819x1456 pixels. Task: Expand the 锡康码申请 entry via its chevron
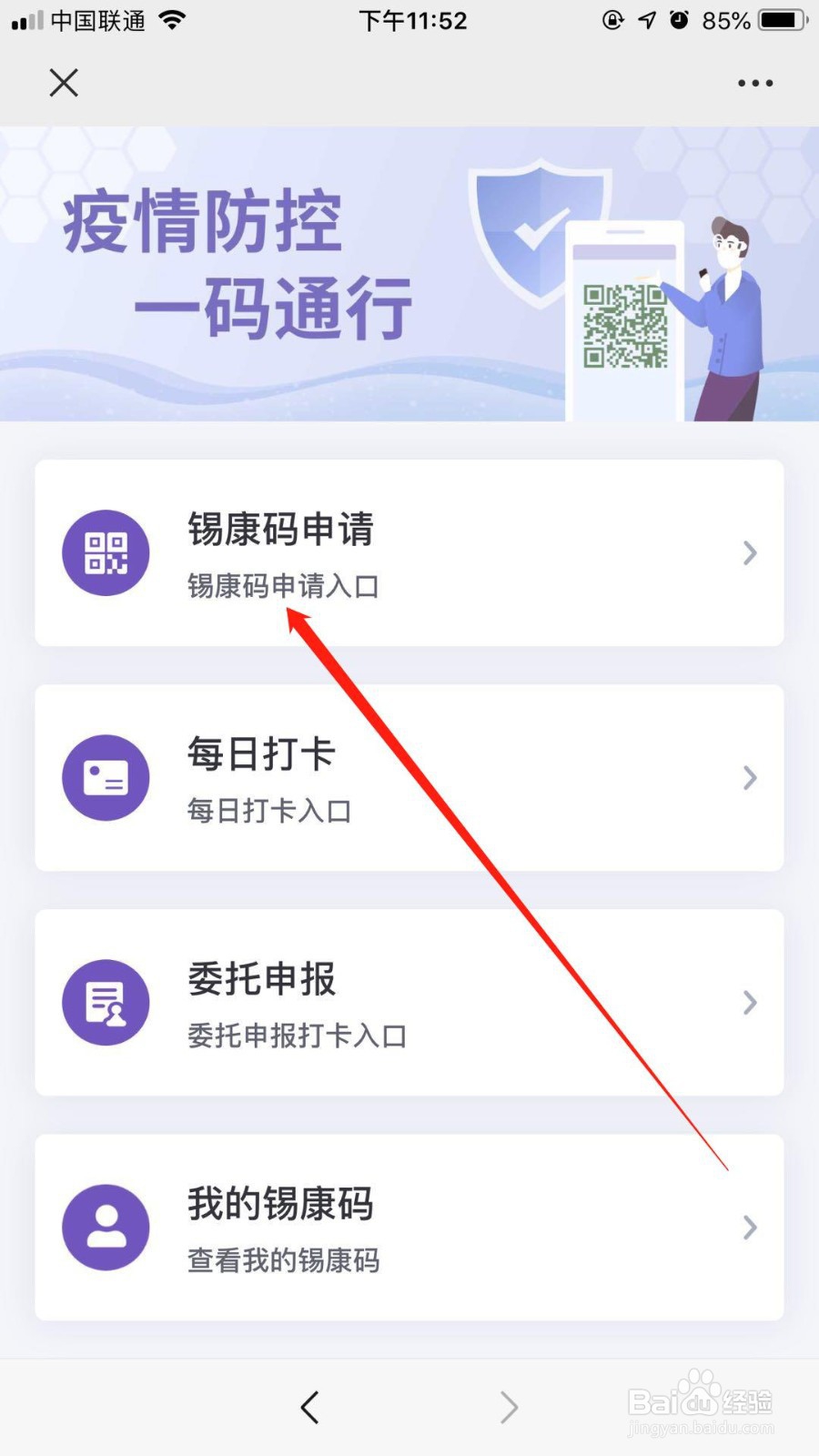[749, 552]
